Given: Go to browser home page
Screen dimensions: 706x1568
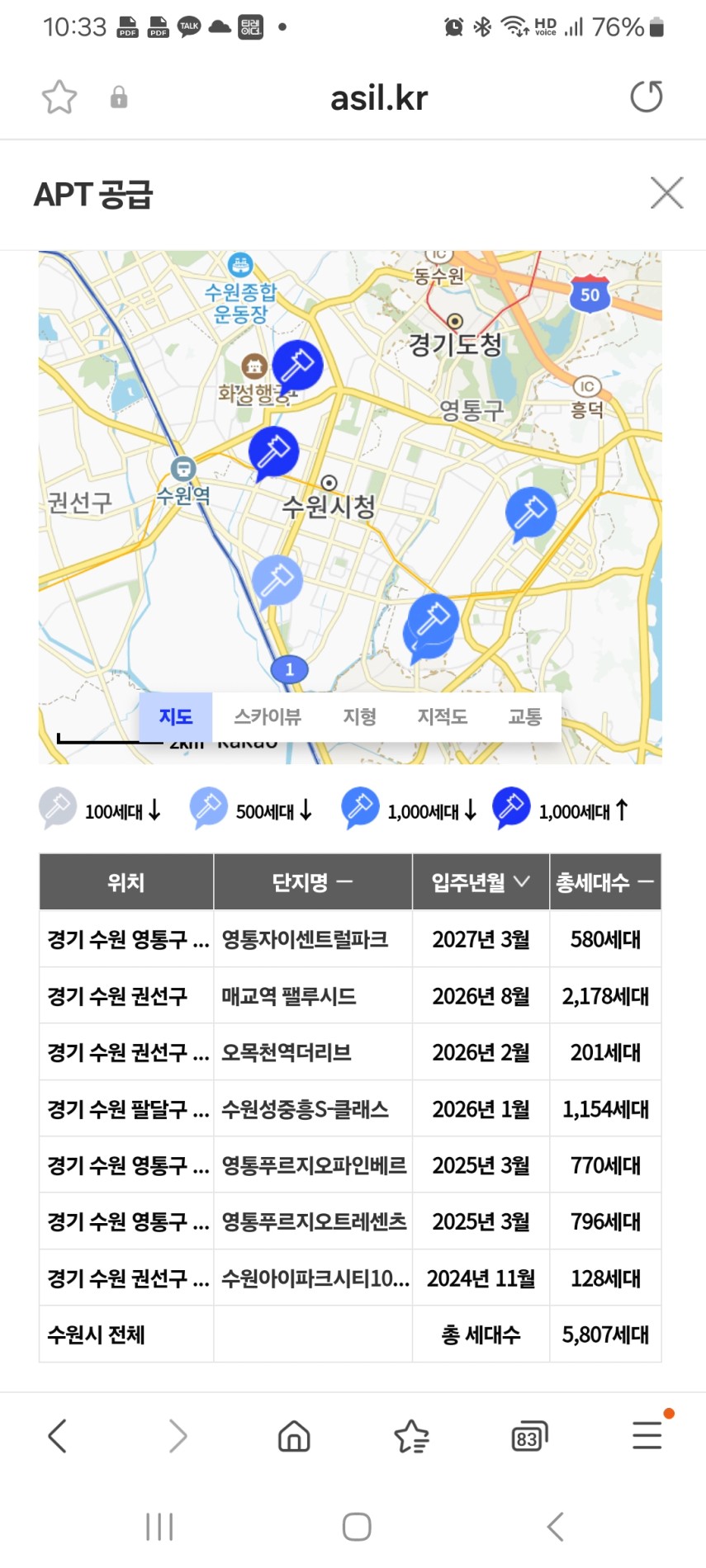Looking at the screenshot, I should pyautogui.click(x=294, y=1436).
